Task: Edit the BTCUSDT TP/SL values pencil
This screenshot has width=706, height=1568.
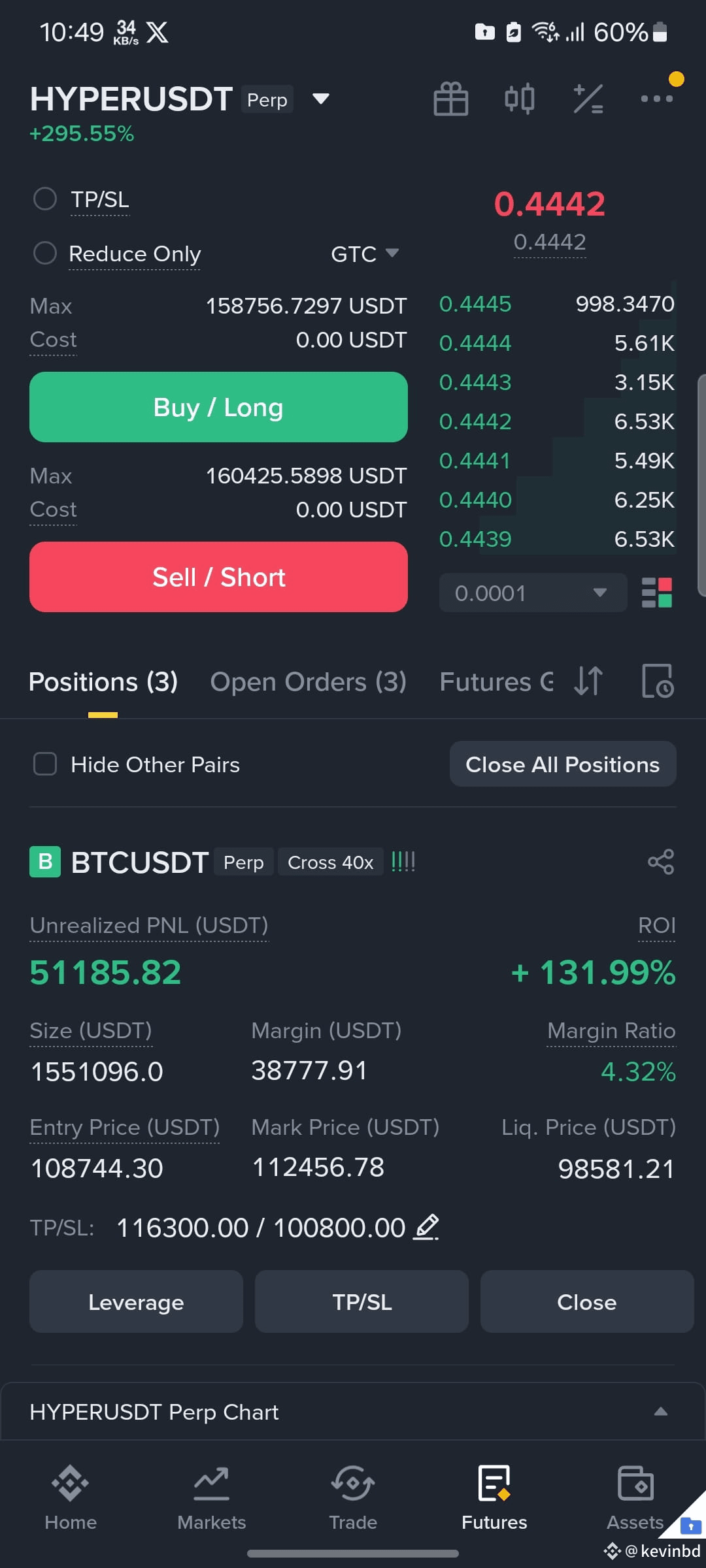Action: coord(427,1227)
